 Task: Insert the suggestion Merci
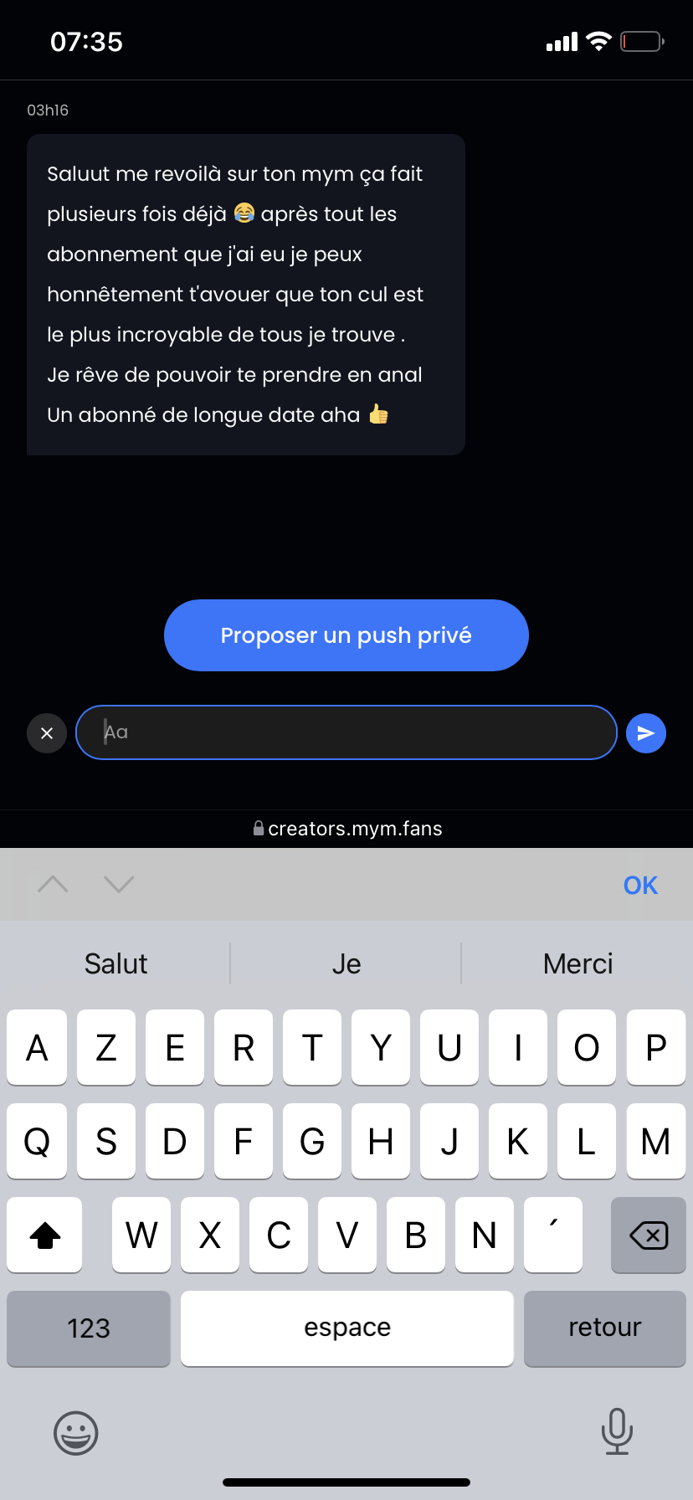click(578, 963)
